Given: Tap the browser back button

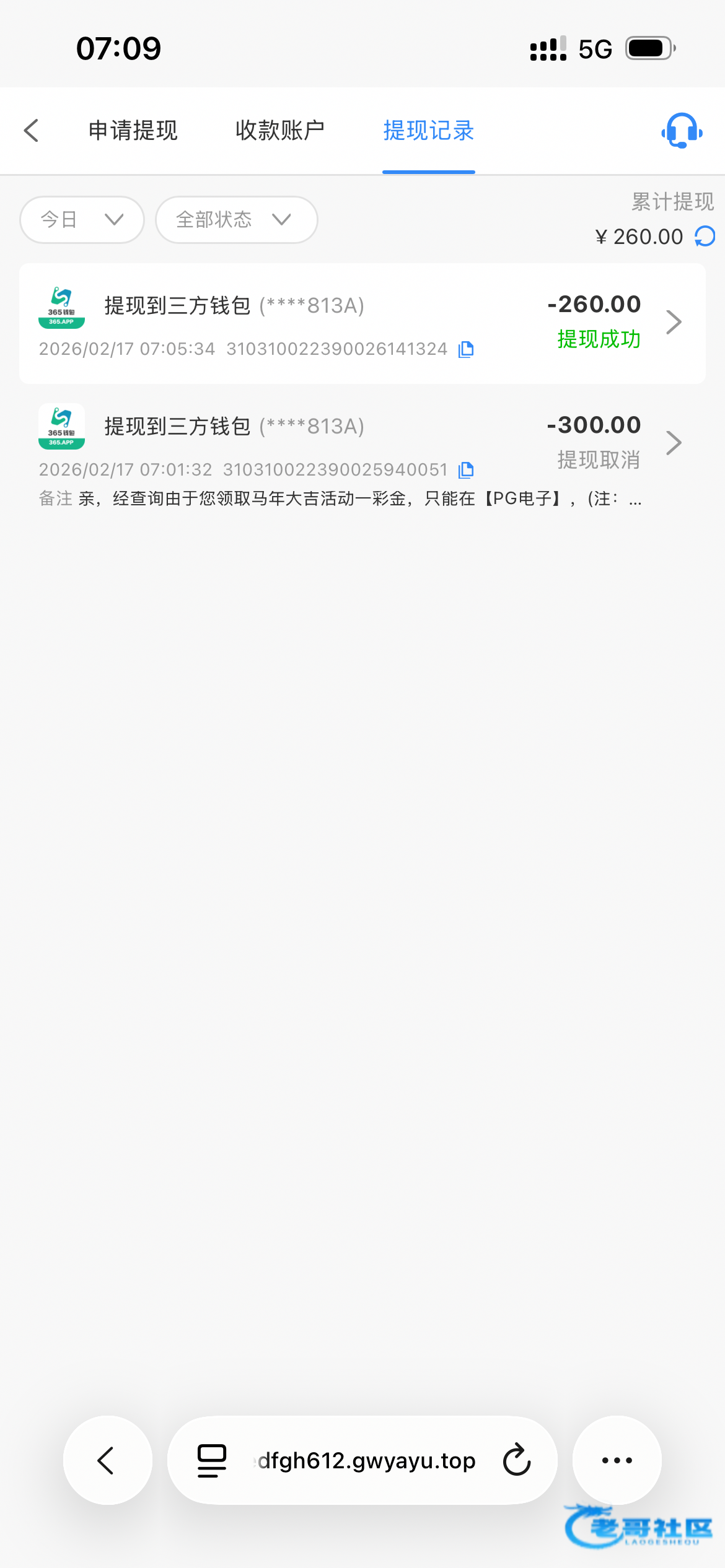Looking at the screenshot, I should click(107, 1460).
